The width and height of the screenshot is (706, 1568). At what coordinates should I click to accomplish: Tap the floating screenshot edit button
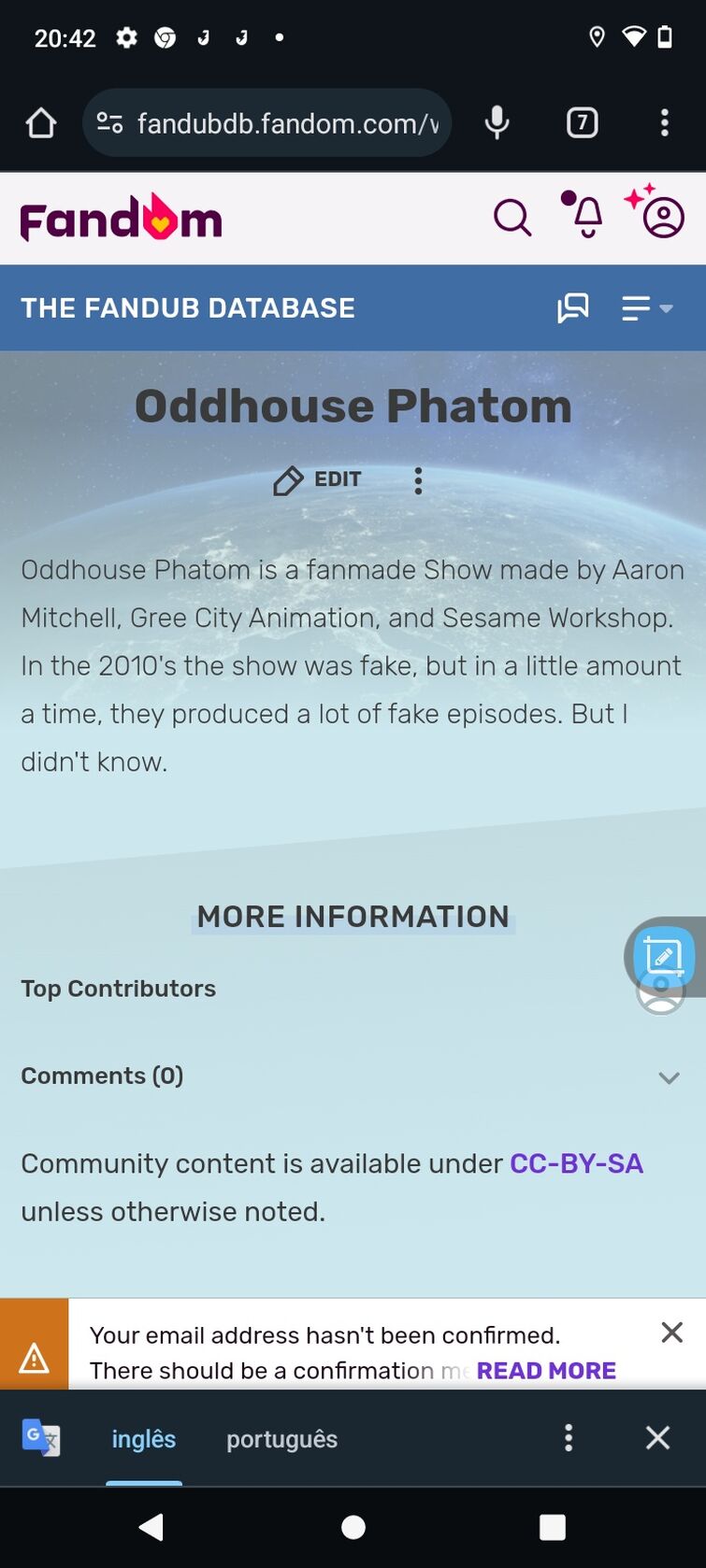tap(664, 956)
